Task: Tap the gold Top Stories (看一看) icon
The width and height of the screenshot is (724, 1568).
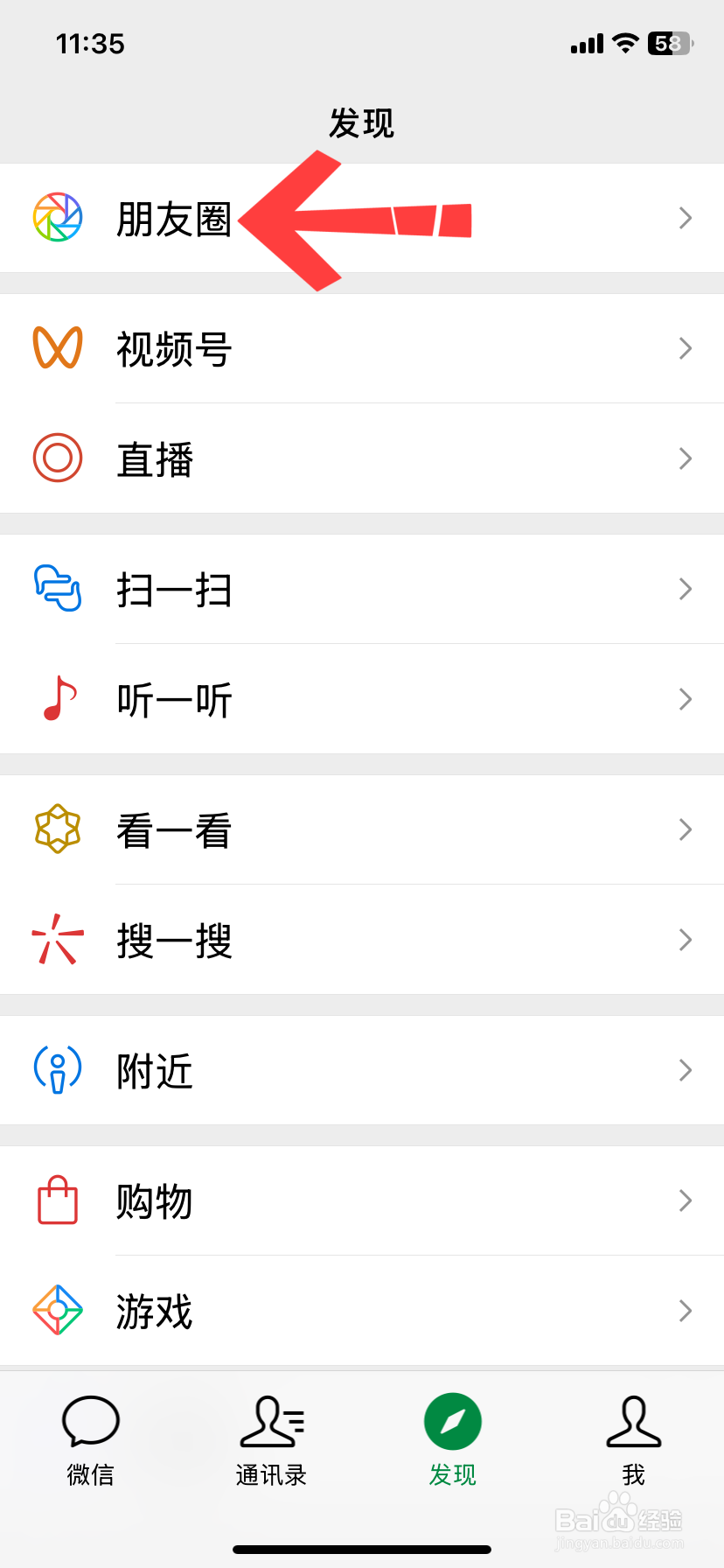Action: point(57,829)
